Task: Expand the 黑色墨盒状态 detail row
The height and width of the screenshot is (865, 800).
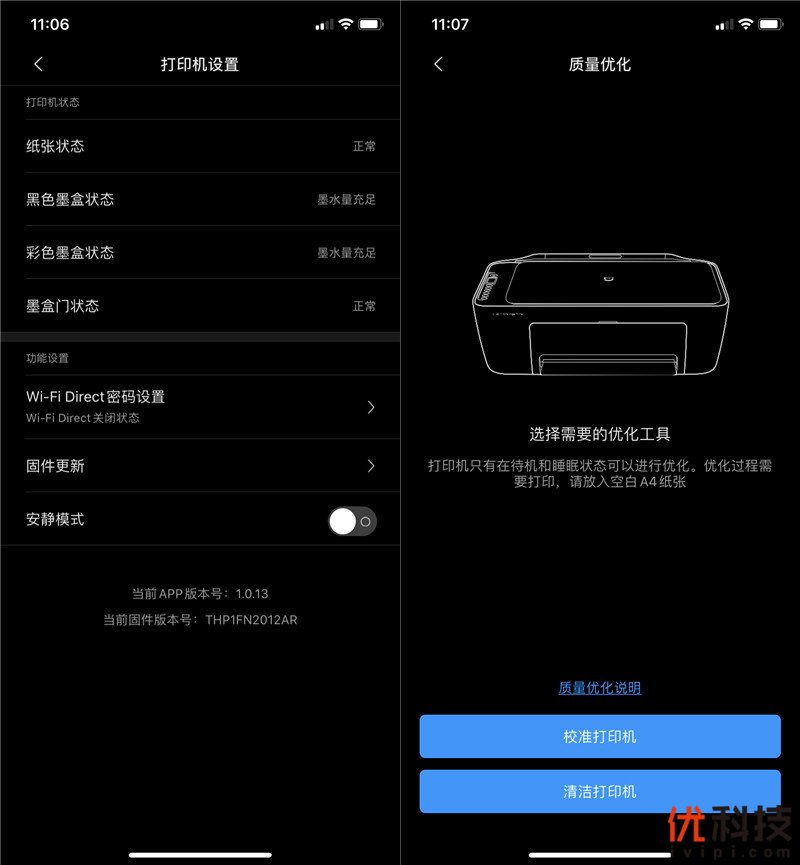Action: click(x=200, y=199)
